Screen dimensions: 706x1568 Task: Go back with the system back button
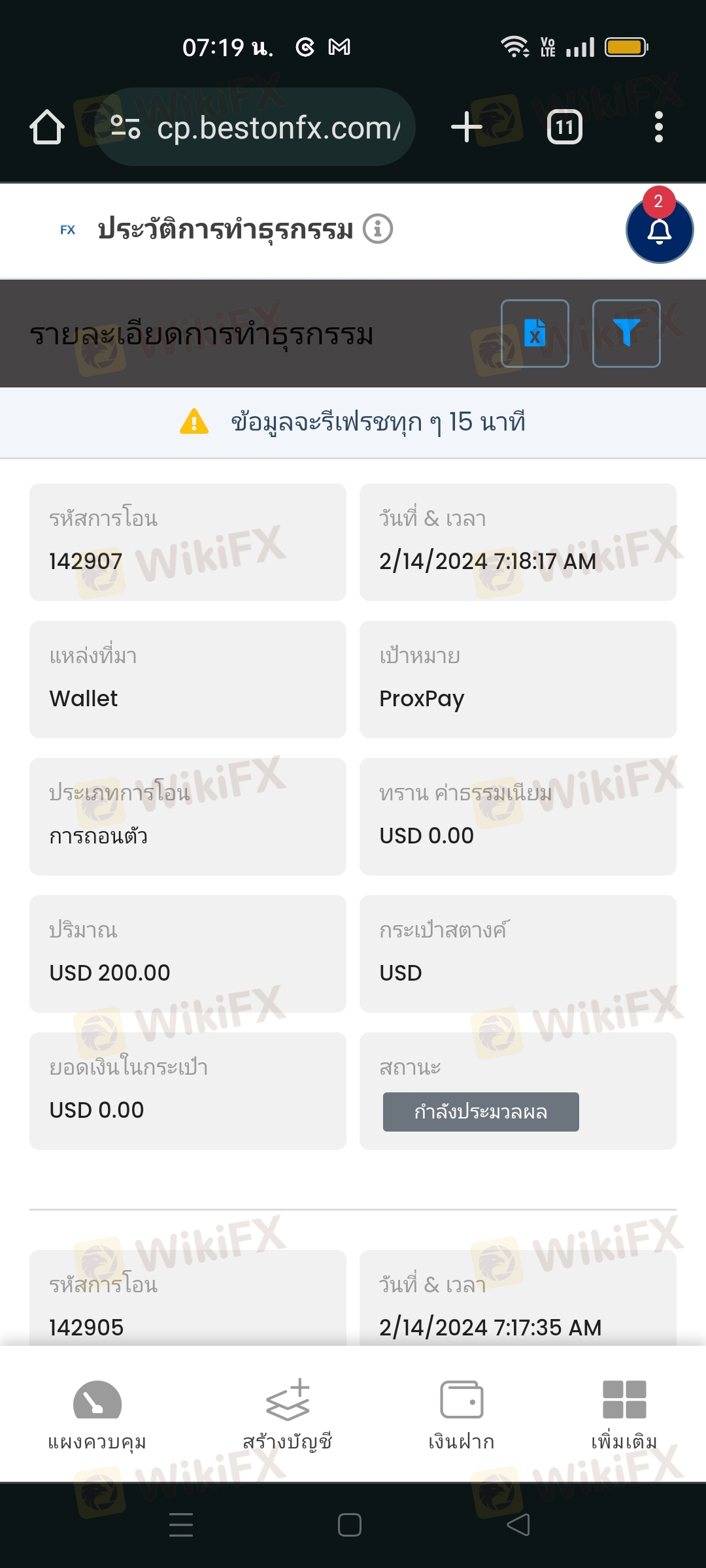[x=518, y=1525]
